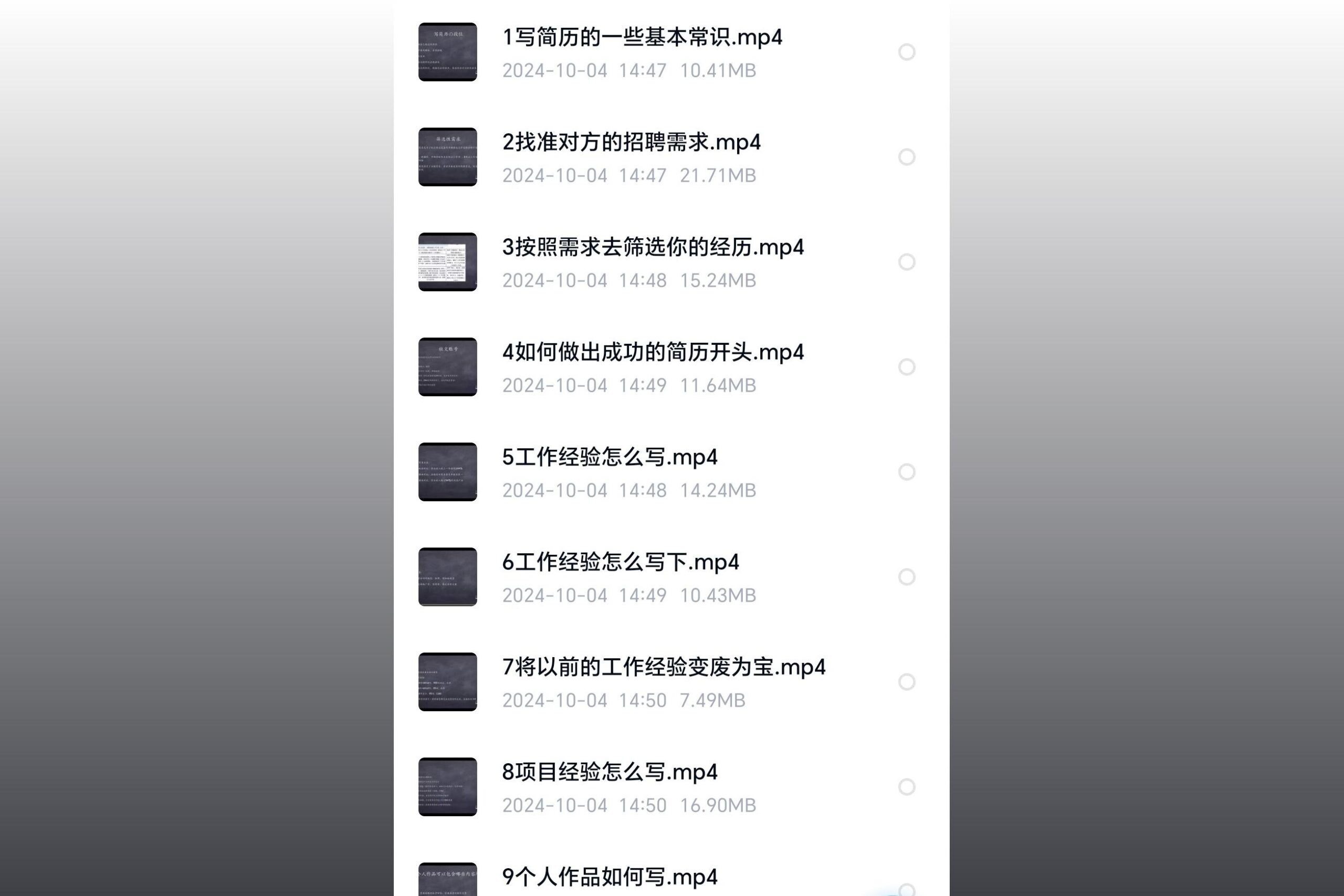Open 8项目经验怎么写.mp4 video
The height and width of the screenshot is (896, 1344).
[609, 773]
